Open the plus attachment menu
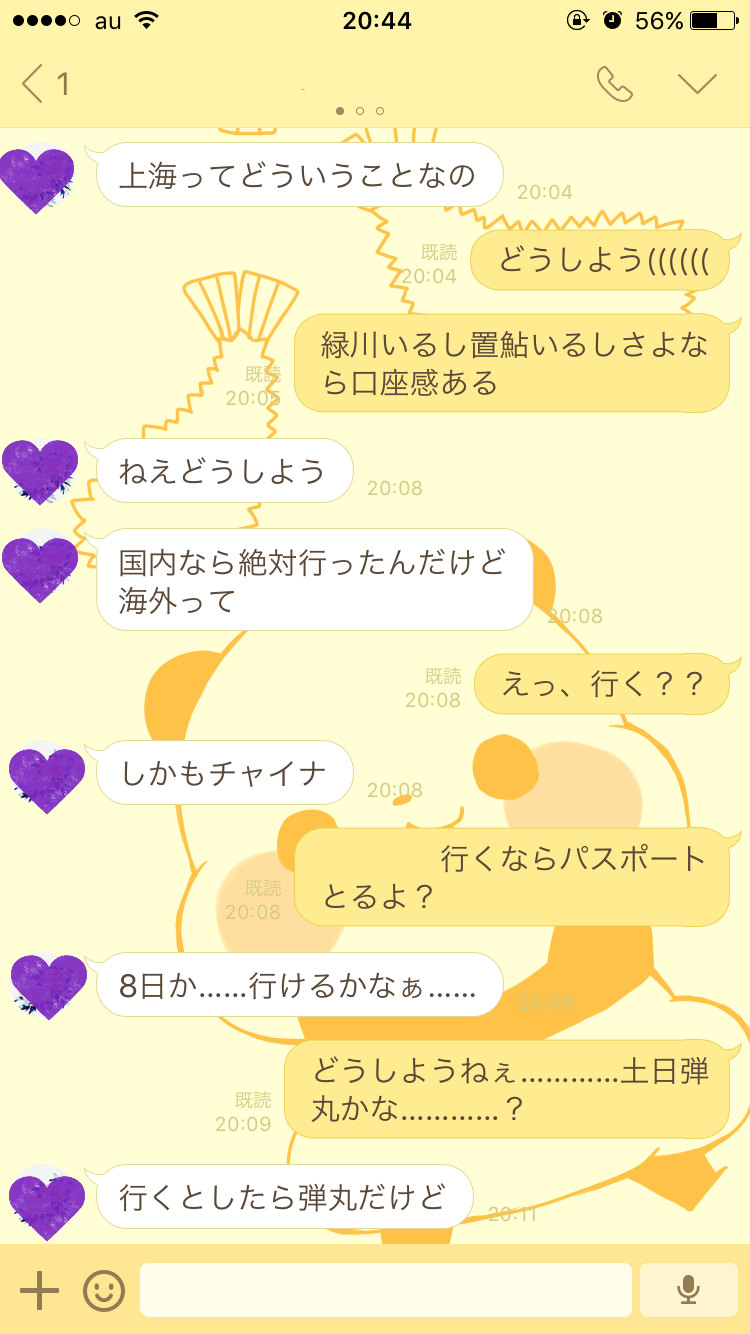750x1334 pixels. point(39,1290)
